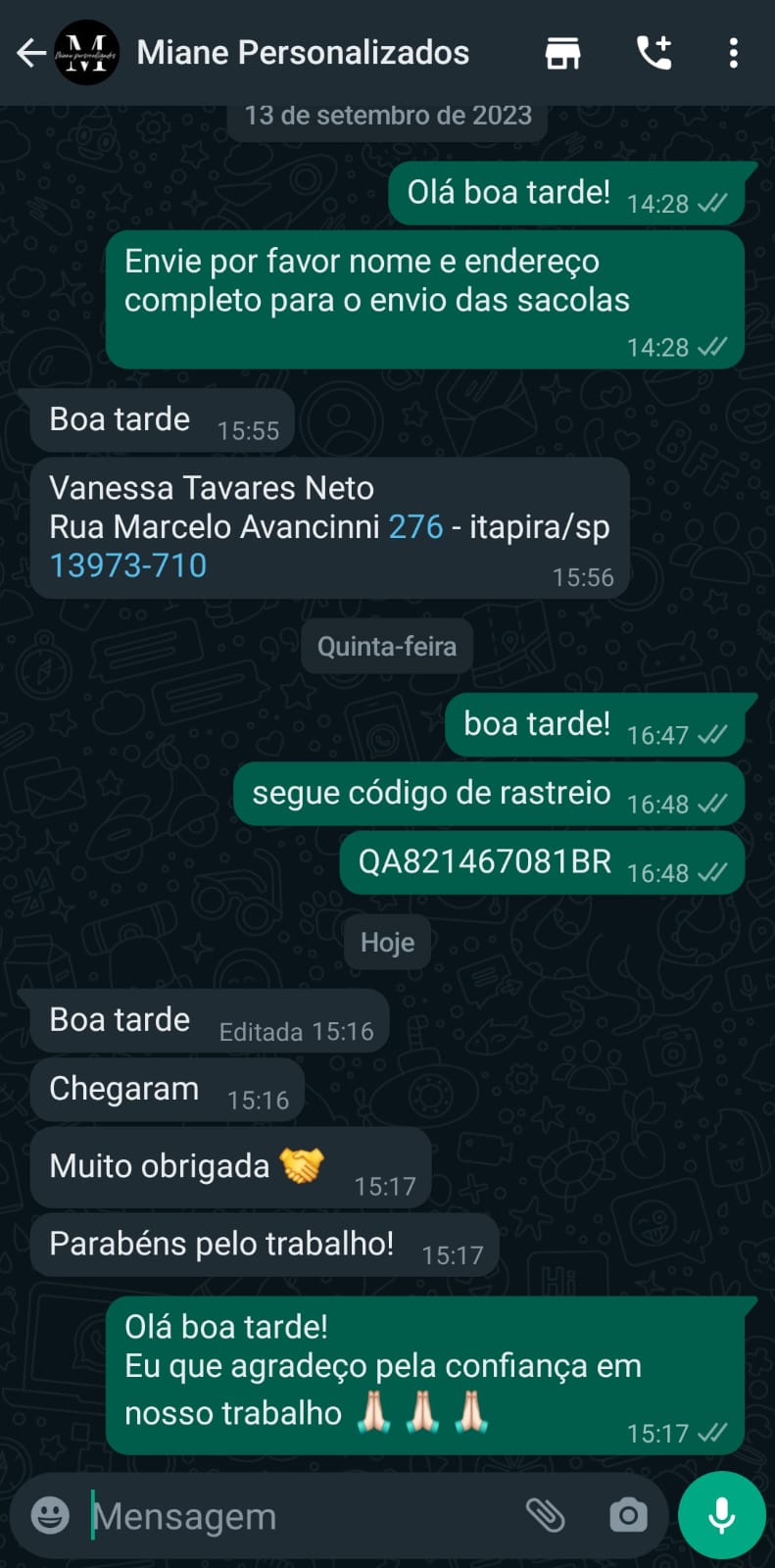
Task: Open the camera from the message bar
Action: click(628, 1515)
